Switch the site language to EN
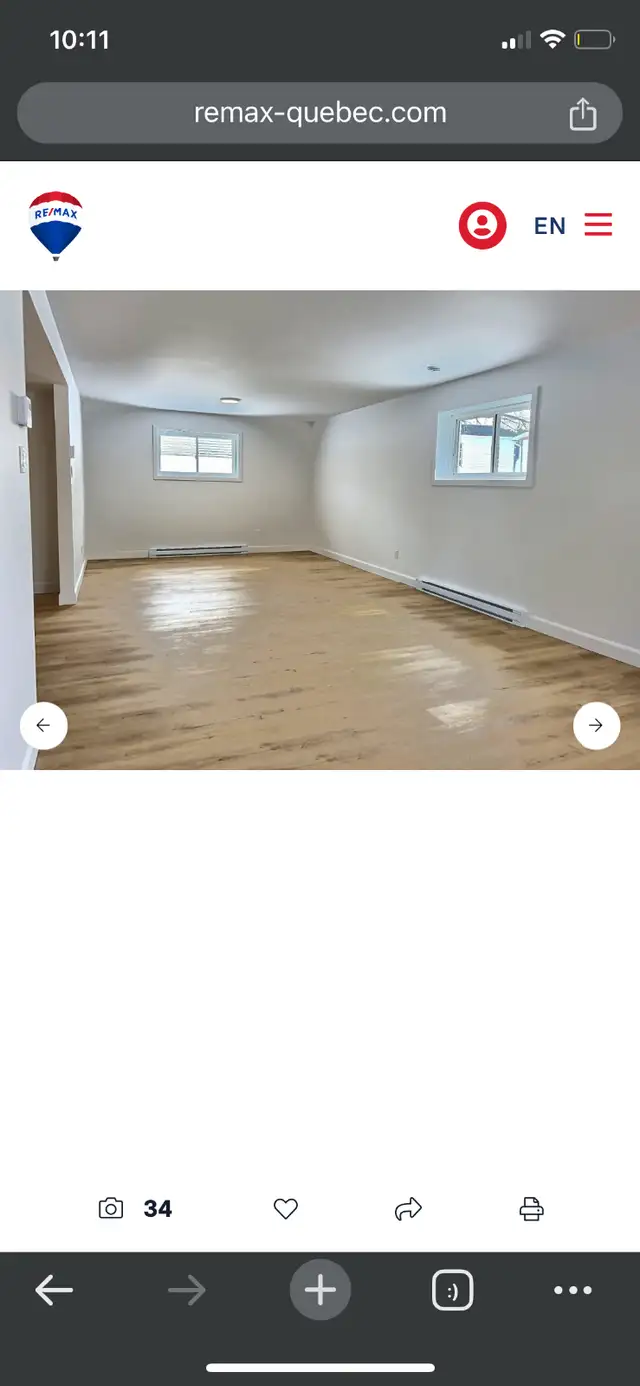 pos(550,226)
